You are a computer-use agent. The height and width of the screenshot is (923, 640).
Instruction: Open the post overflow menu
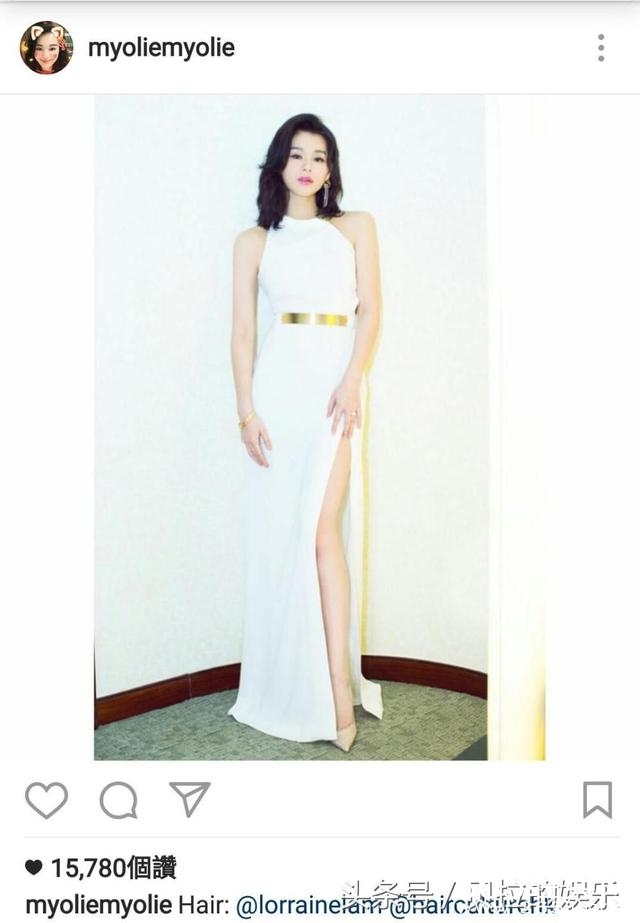click(600, 48)
